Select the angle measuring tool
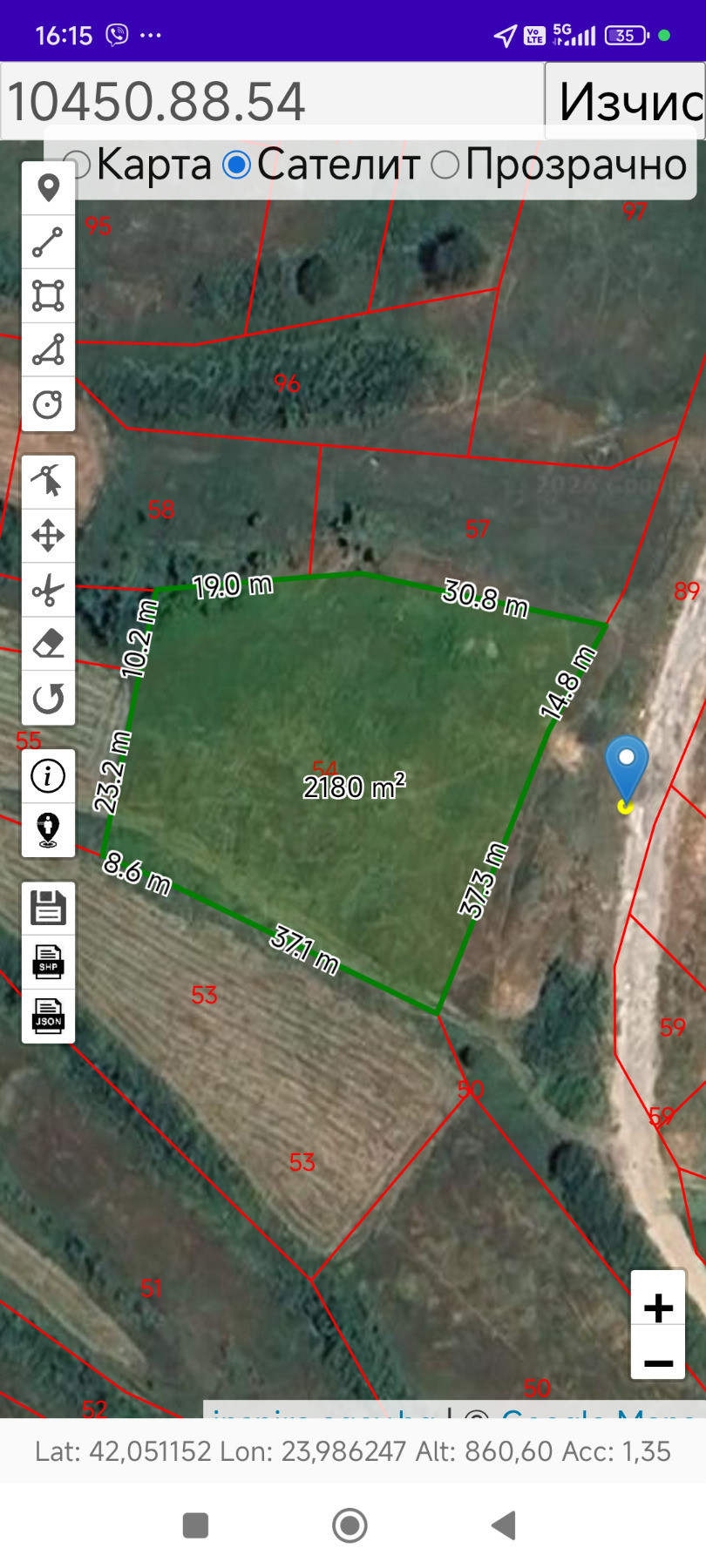The width and height of the screenshot is (706, 1568). click(48, 350)
